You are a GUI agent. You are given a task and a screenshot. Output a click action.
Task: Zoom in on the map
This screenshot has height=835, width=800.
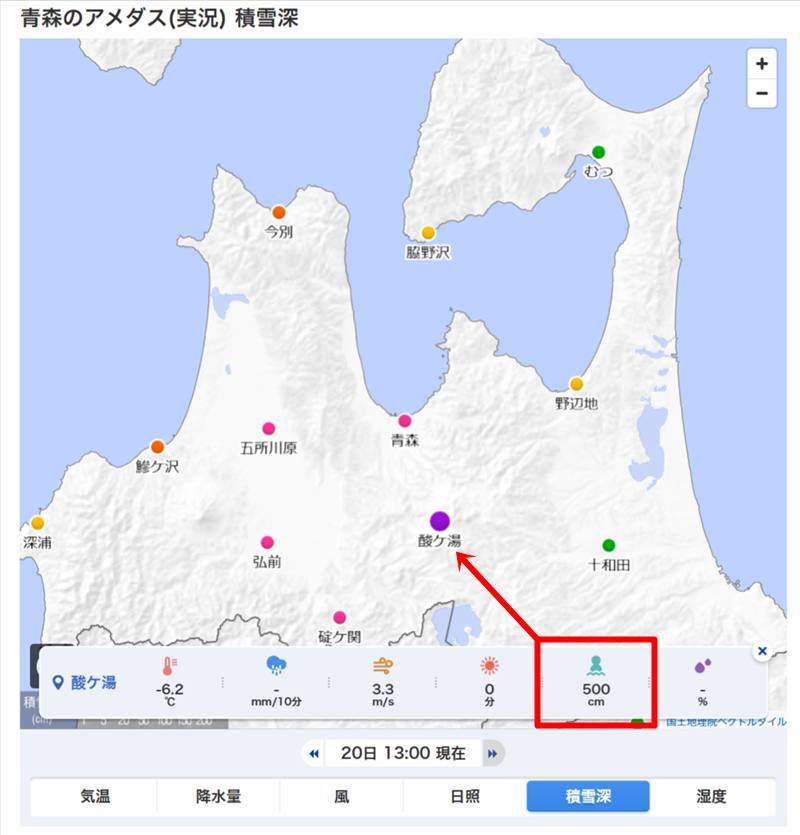pos(762,64)
